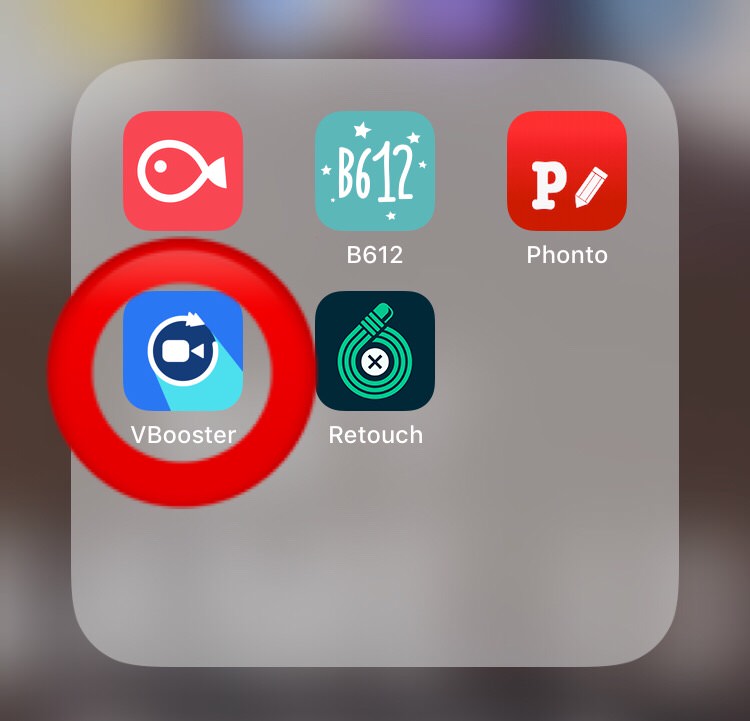The image size is (750, 721).
Task: Open the red fish icon app
Action: (x=183, y=171)
